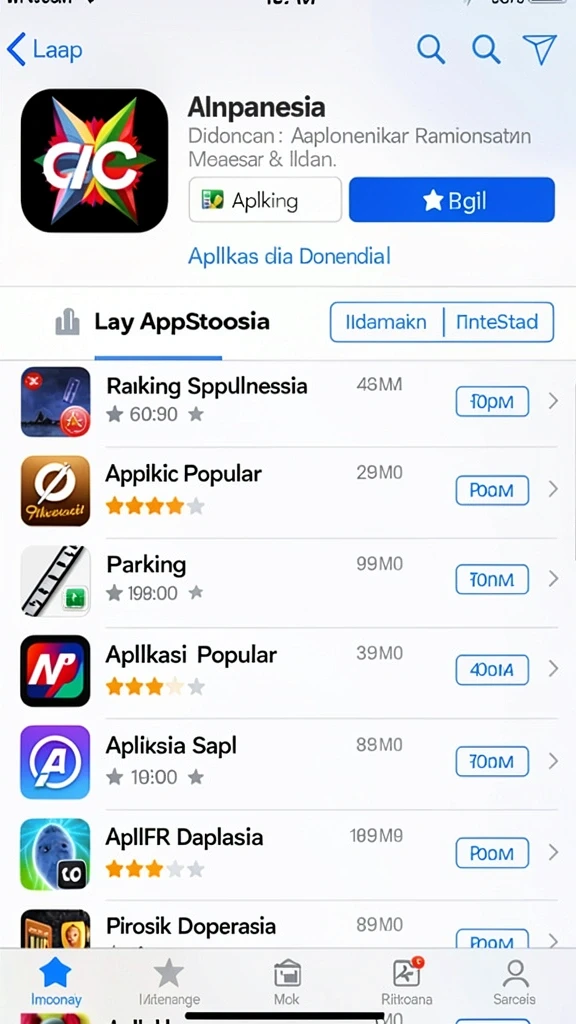Switch to the Imoonay tab

(x=56, y=982)
